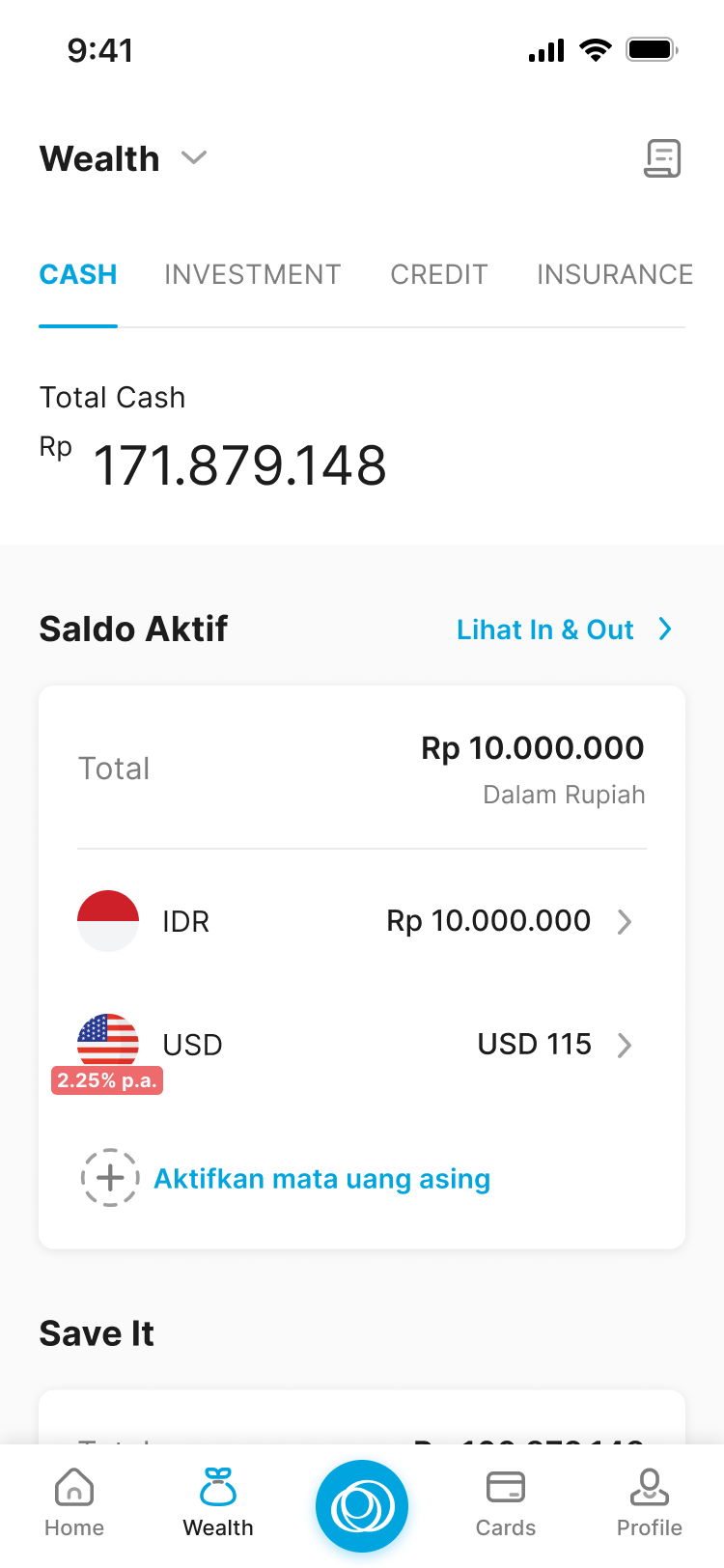Open the USD 115 balance row

(362, 1045)
